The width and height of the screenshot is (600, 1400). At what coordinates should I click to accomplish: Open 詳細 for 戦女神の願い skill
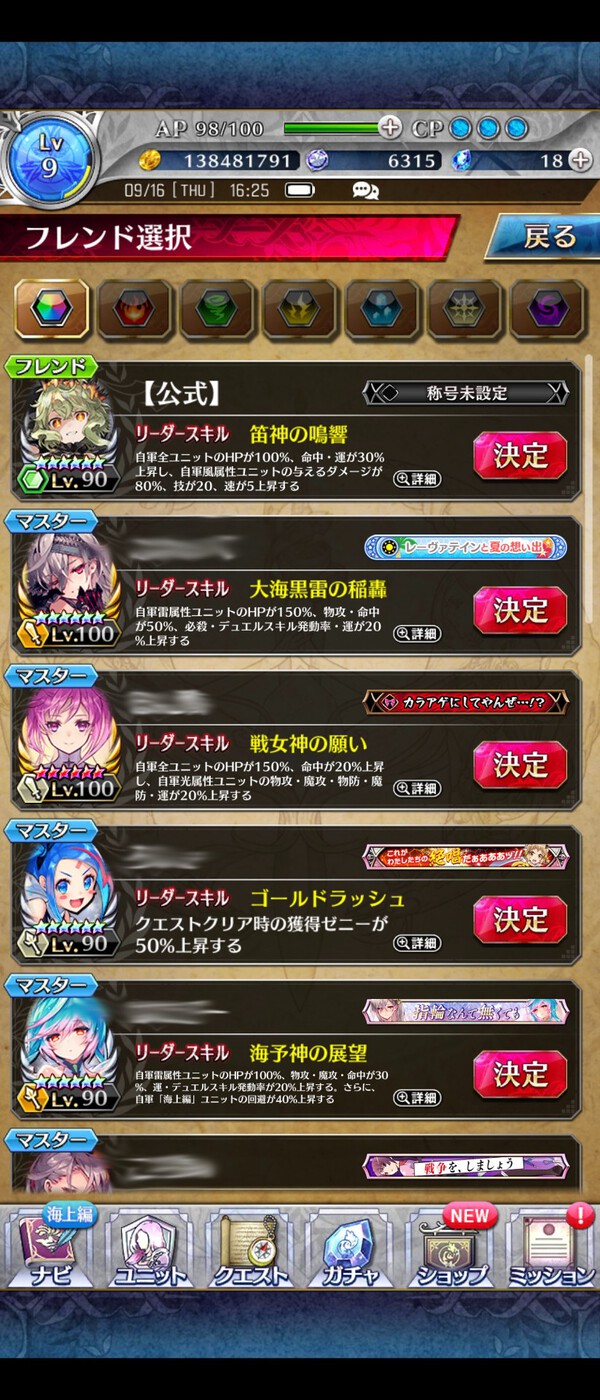(416, 788)
